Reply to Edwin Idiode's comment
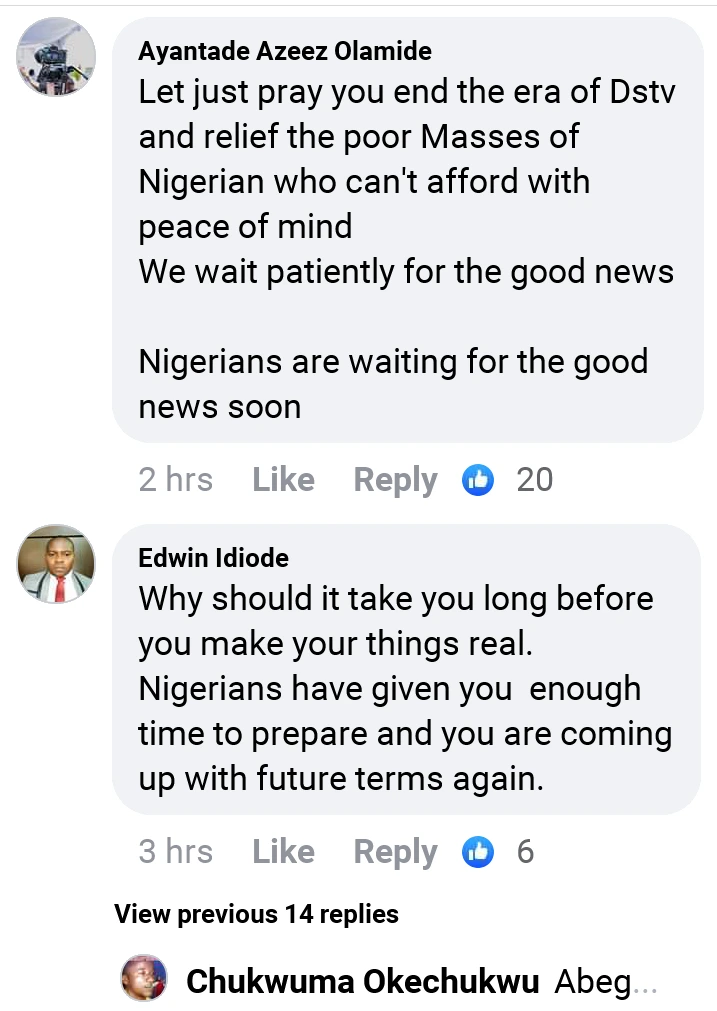Viewport: 717px width, 1011px height. click(395, 852)
